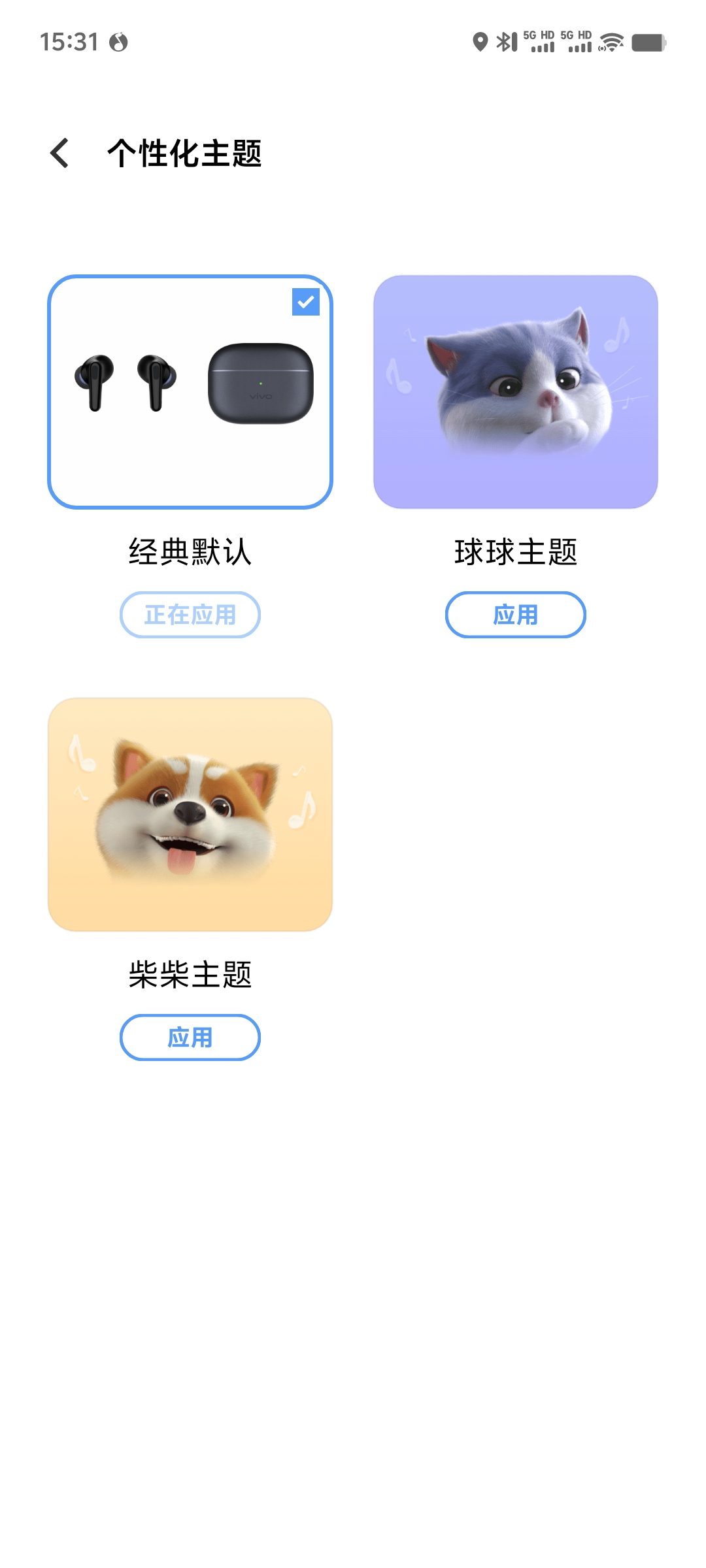Image resolution: width=706 pixels, height=1568 pixels.
Task: Apply the 球球主题 with its 应用 button
Action: 516,615
